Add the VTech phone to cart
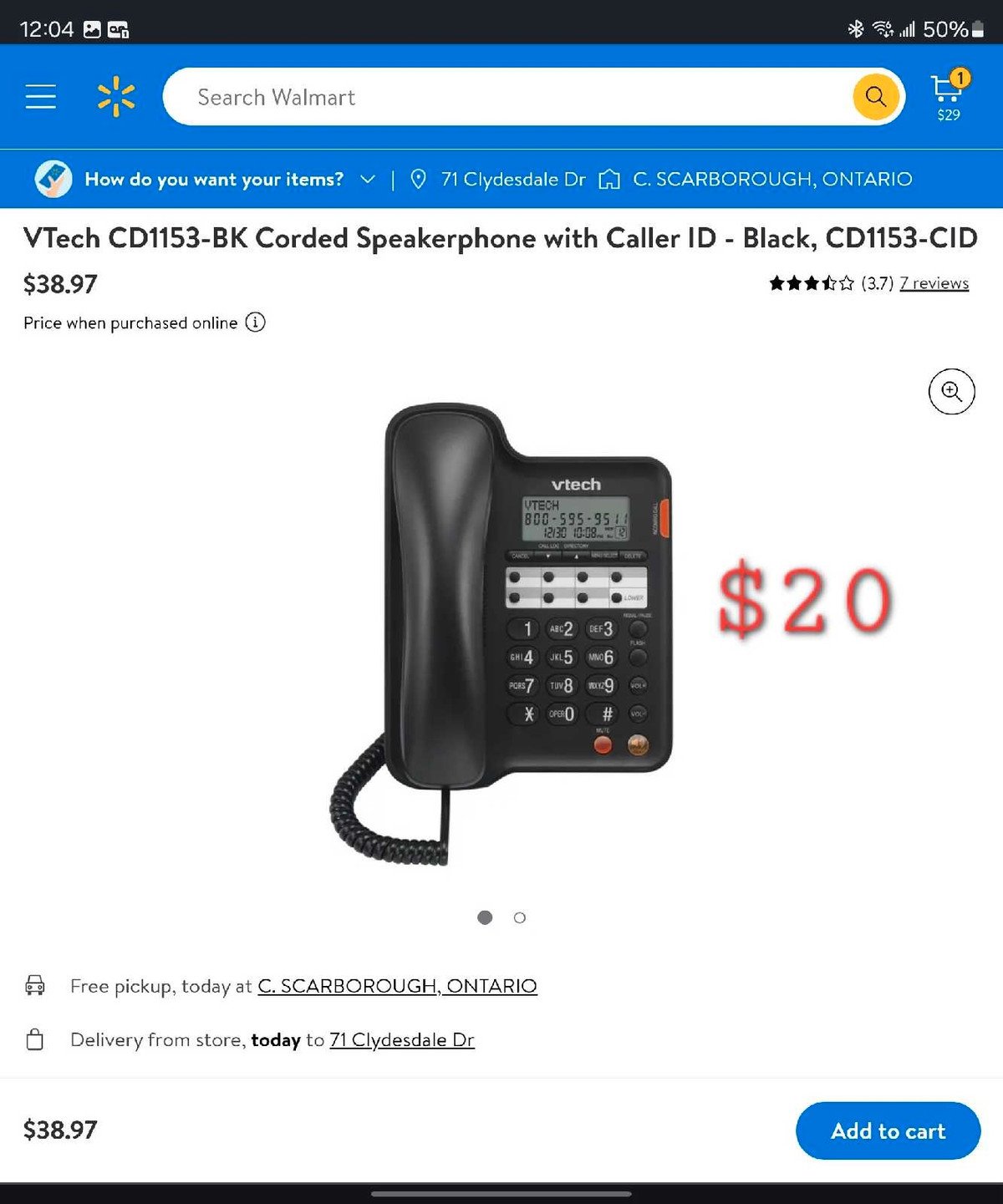The image size is (1003, 1204). (x=888, y=1130)
